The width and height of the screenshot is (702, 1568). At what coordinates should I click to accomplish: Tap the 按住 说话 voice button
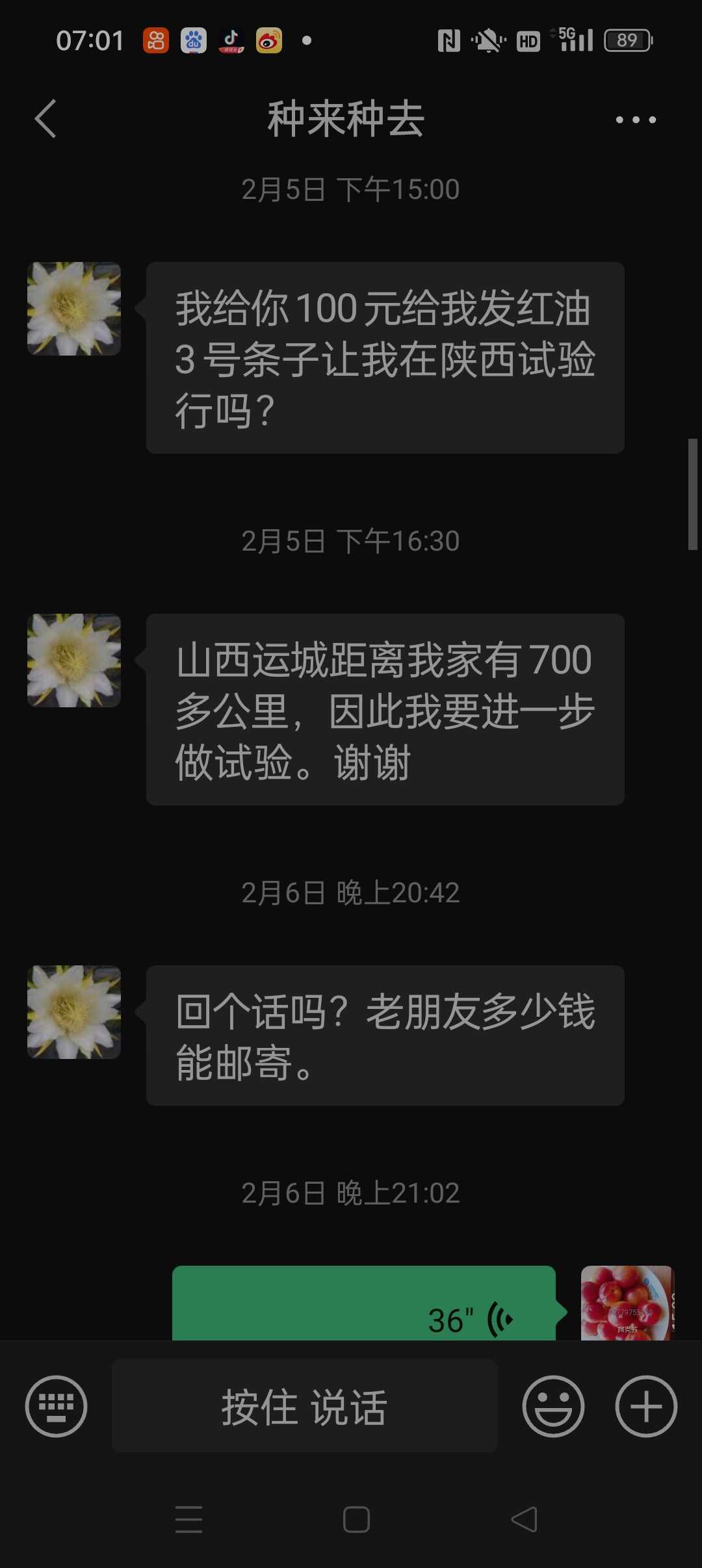(x=304, y=1406)
